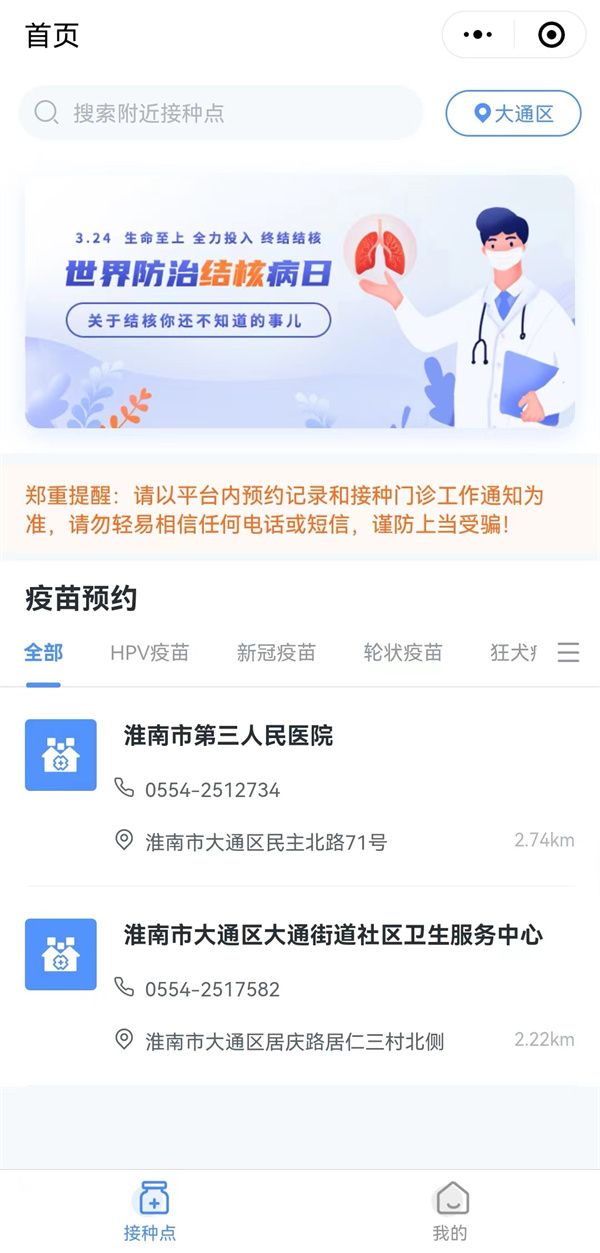Select the 全部 vaccine tab
Image resolution: width=600 pixels, height=1253 pixels.
(x=43, y=653)
